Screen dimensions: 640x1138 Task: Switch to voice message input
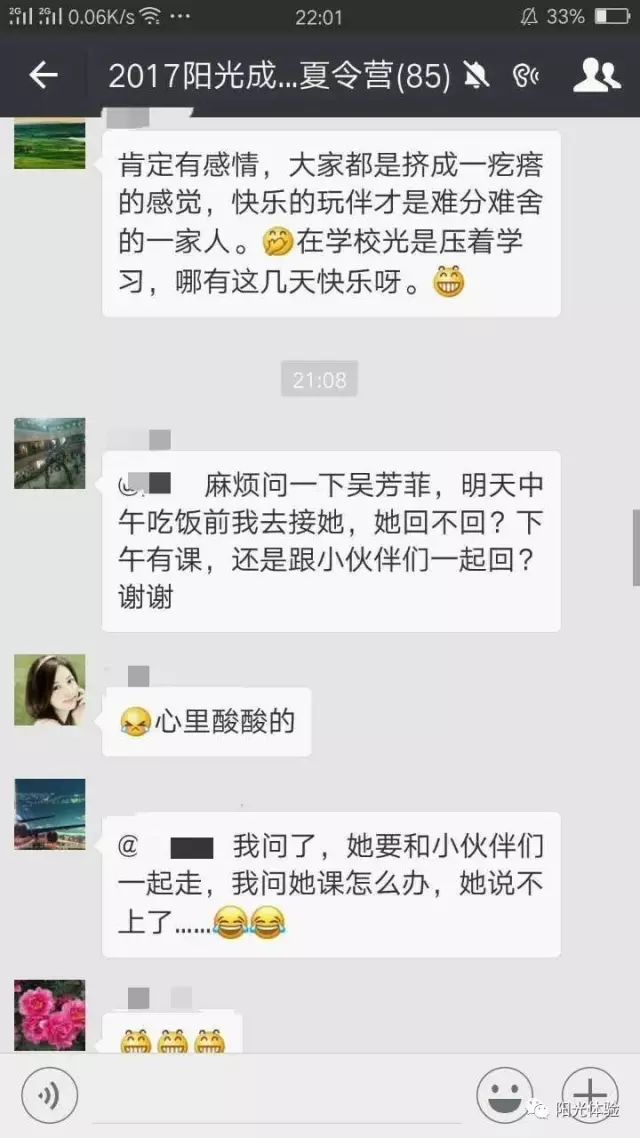(x=49, y=1096)
